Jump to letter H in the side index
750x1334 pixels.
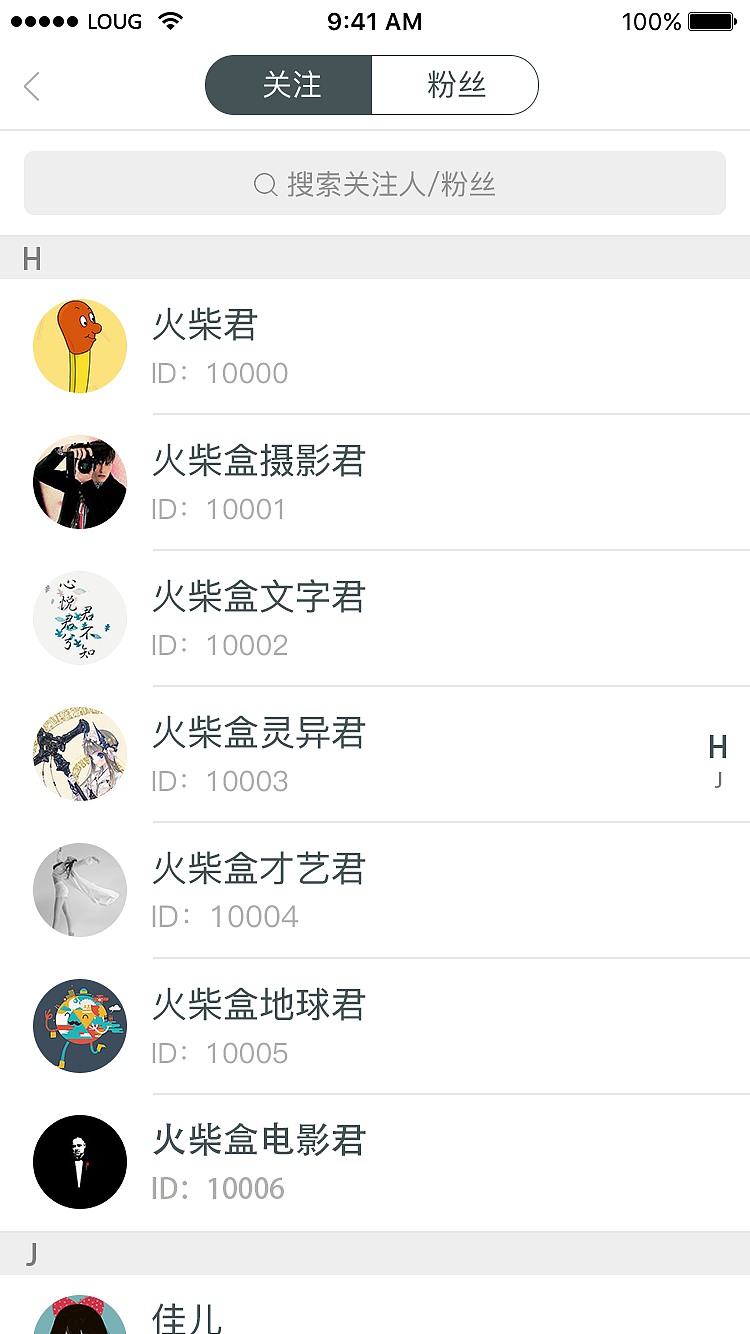[717, 746]
